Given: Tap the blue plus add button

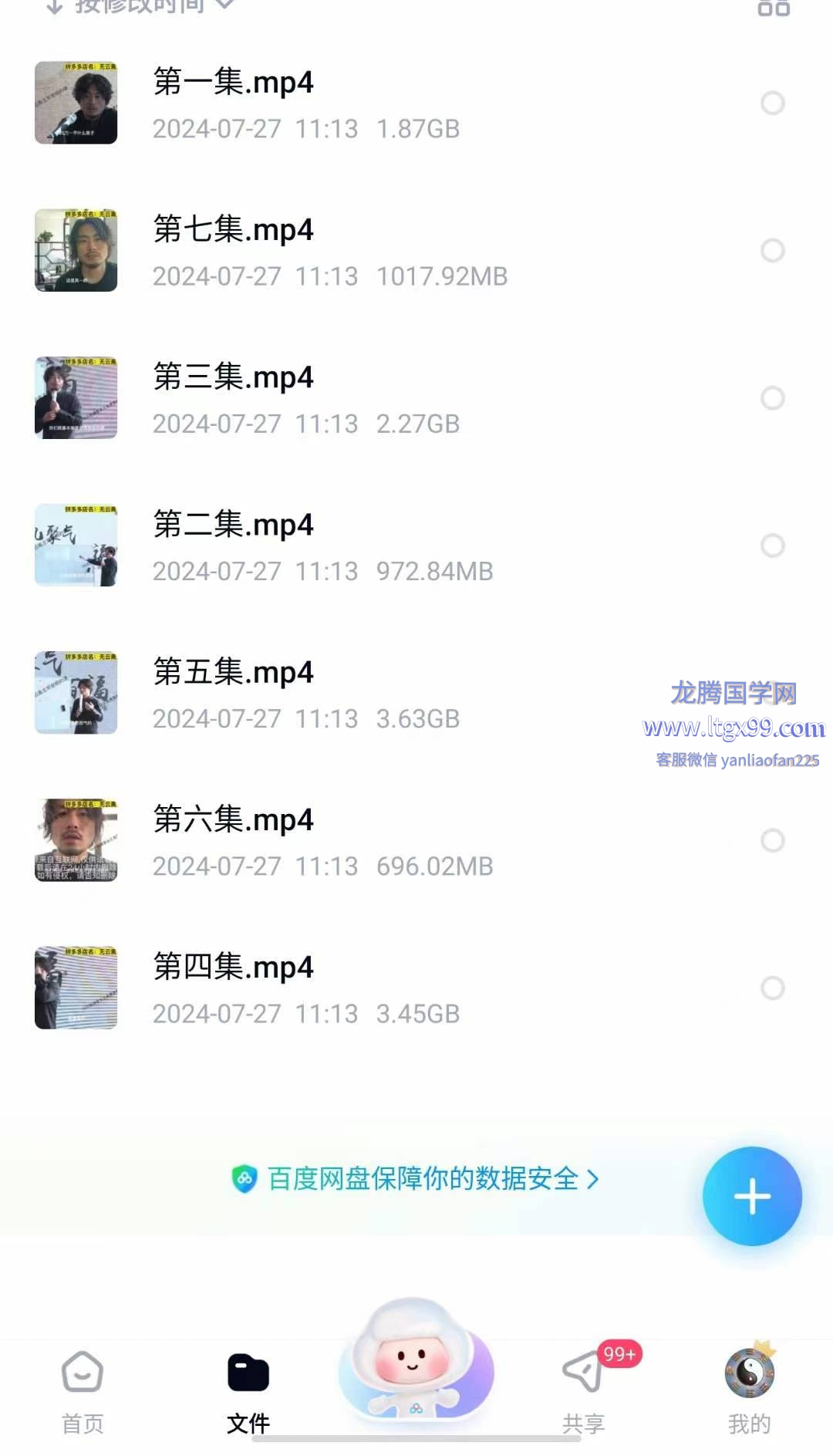Looking at the screenshot, I should (x=752, y=1196).
